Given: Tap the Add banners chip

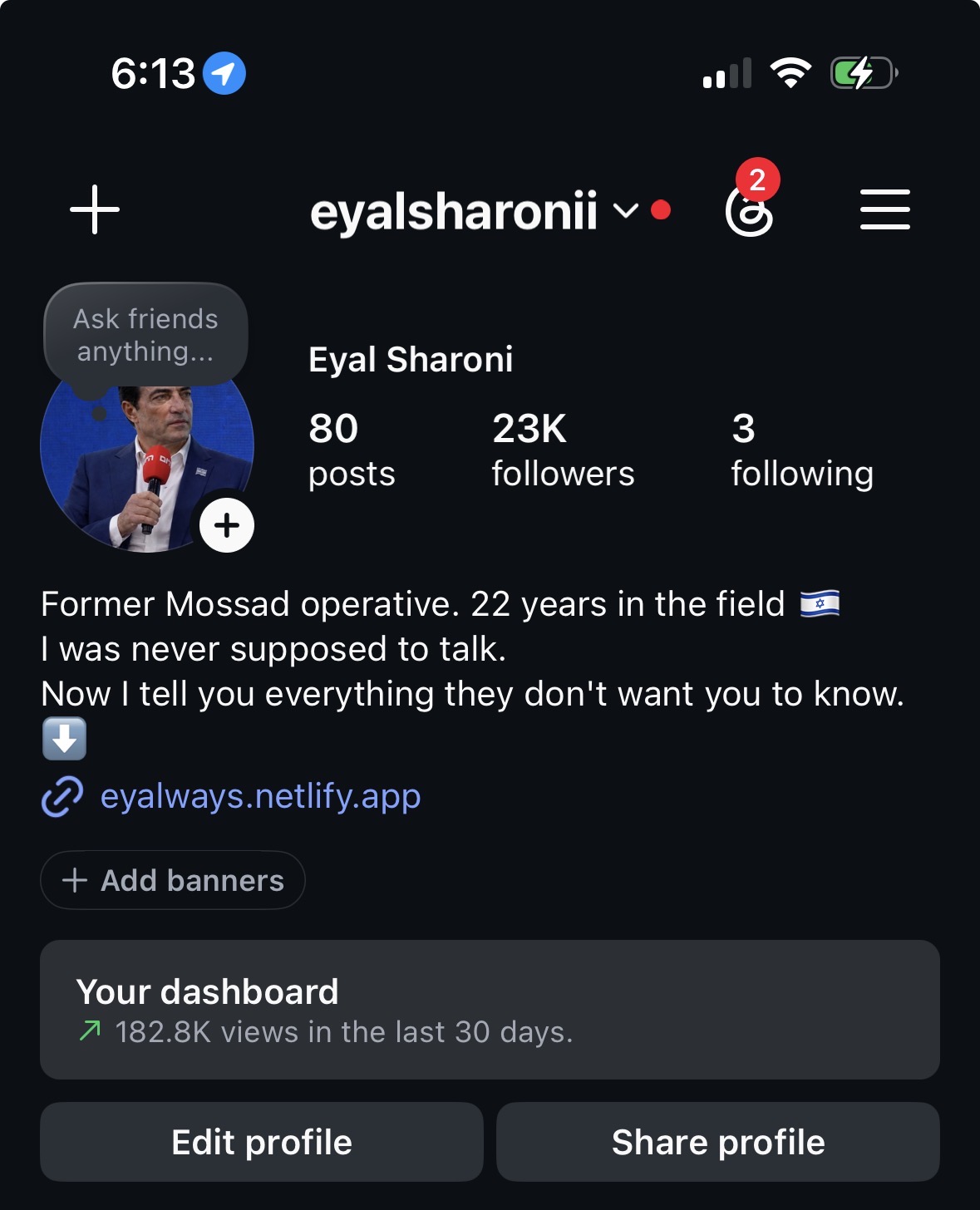Looking at the screenshot, I should [x=173, y=880].
